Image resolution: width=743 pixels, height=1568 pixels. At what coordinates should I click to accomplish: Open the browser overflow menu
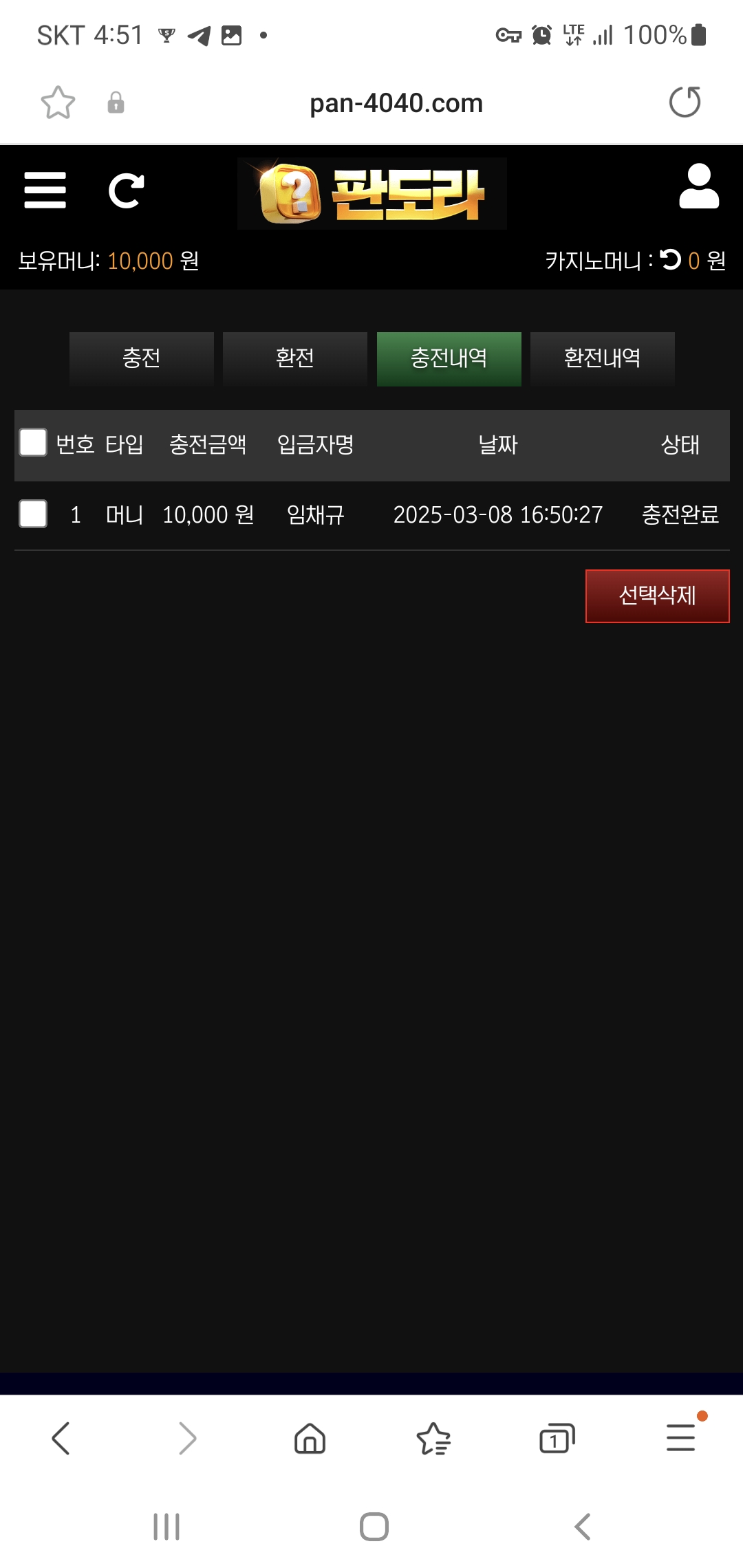pos(681,1438)
